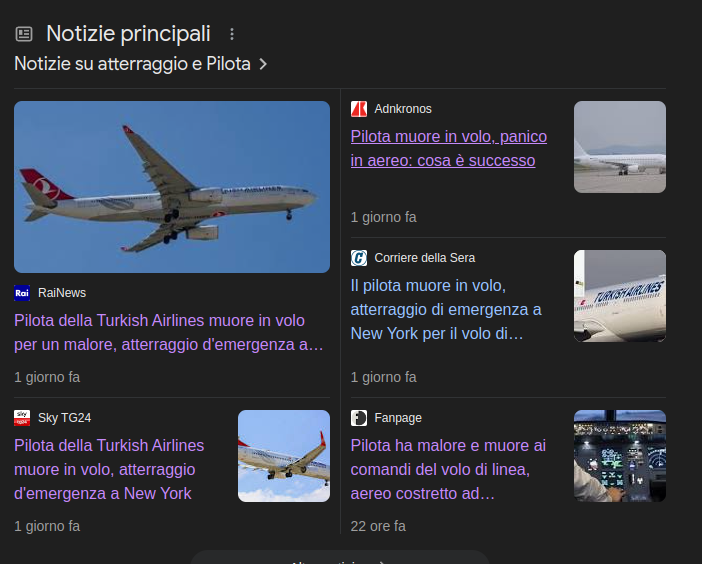Open 'Notizie su atterraggio e Pilota' link

tap(140, 64)
